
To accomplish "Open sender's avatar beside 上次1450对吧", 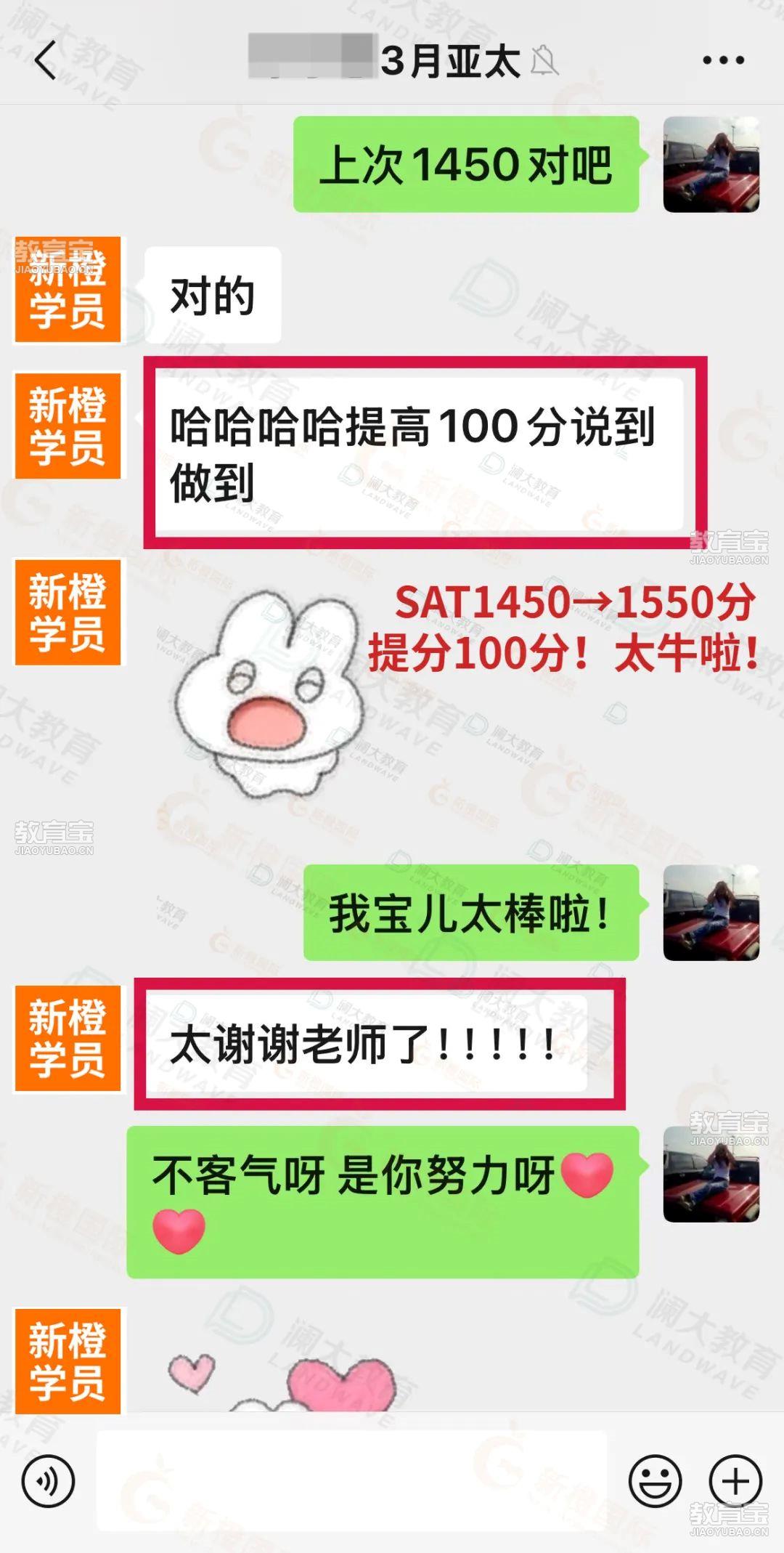I will click(x=711, y=165).
